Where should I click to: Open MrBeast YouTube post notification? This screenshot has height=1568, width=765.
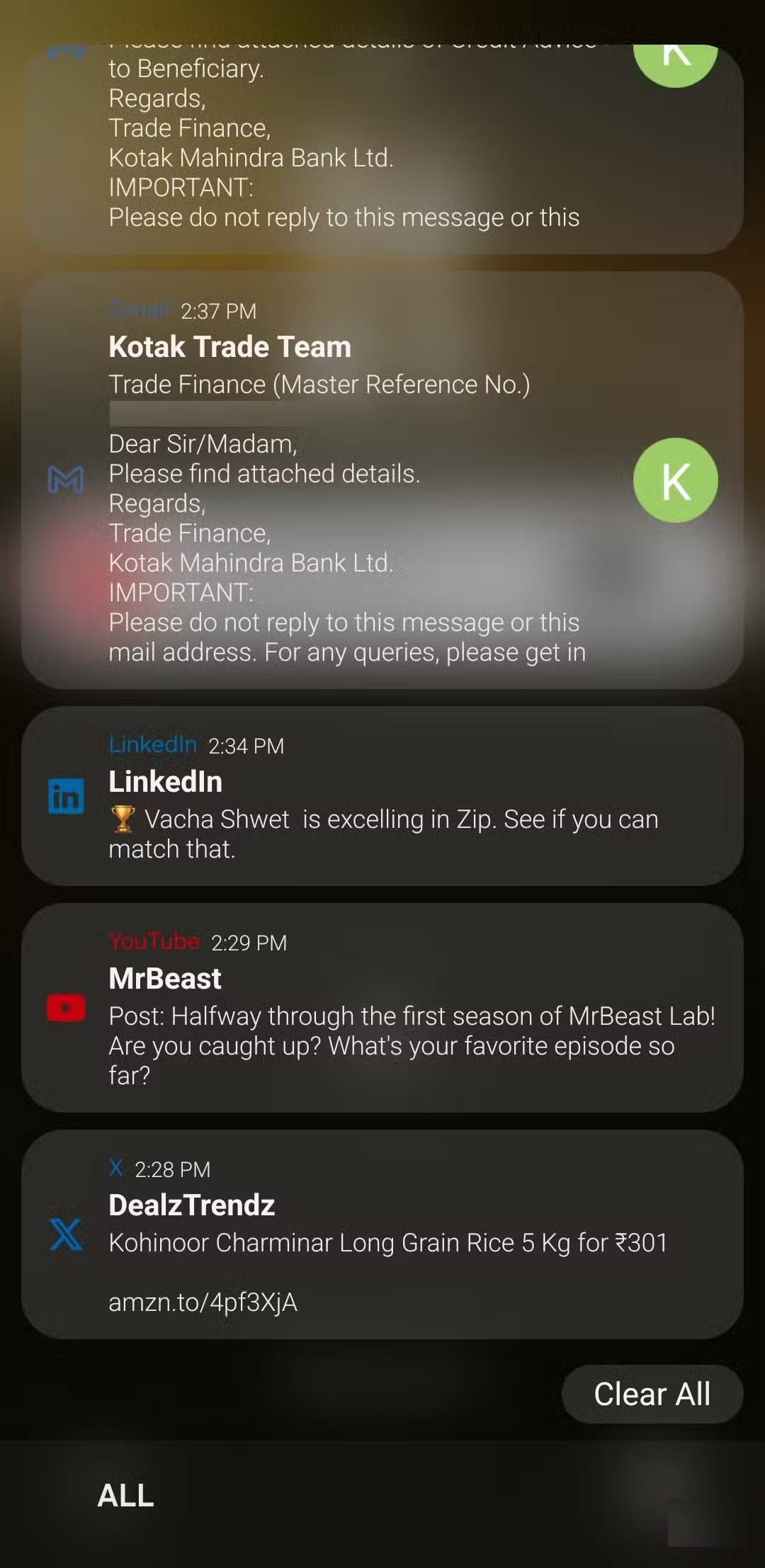pos(382,1009)
